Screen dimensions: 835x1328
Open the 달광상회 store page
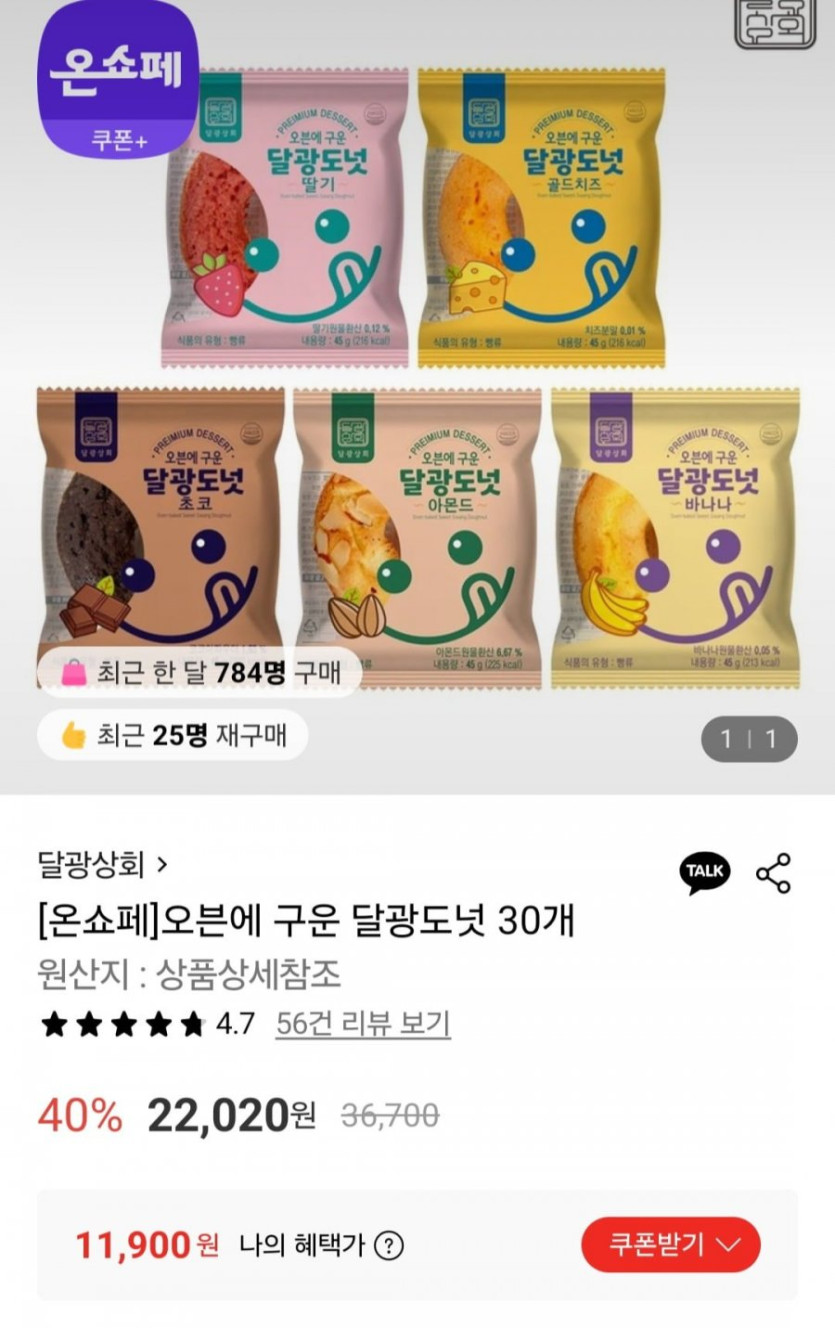pos(102,863)
